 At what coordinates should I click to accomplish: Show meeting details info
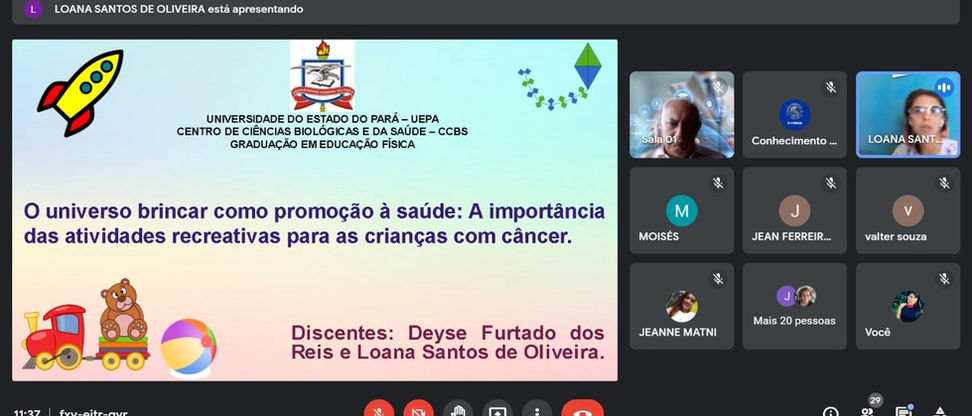click(831, 411)
